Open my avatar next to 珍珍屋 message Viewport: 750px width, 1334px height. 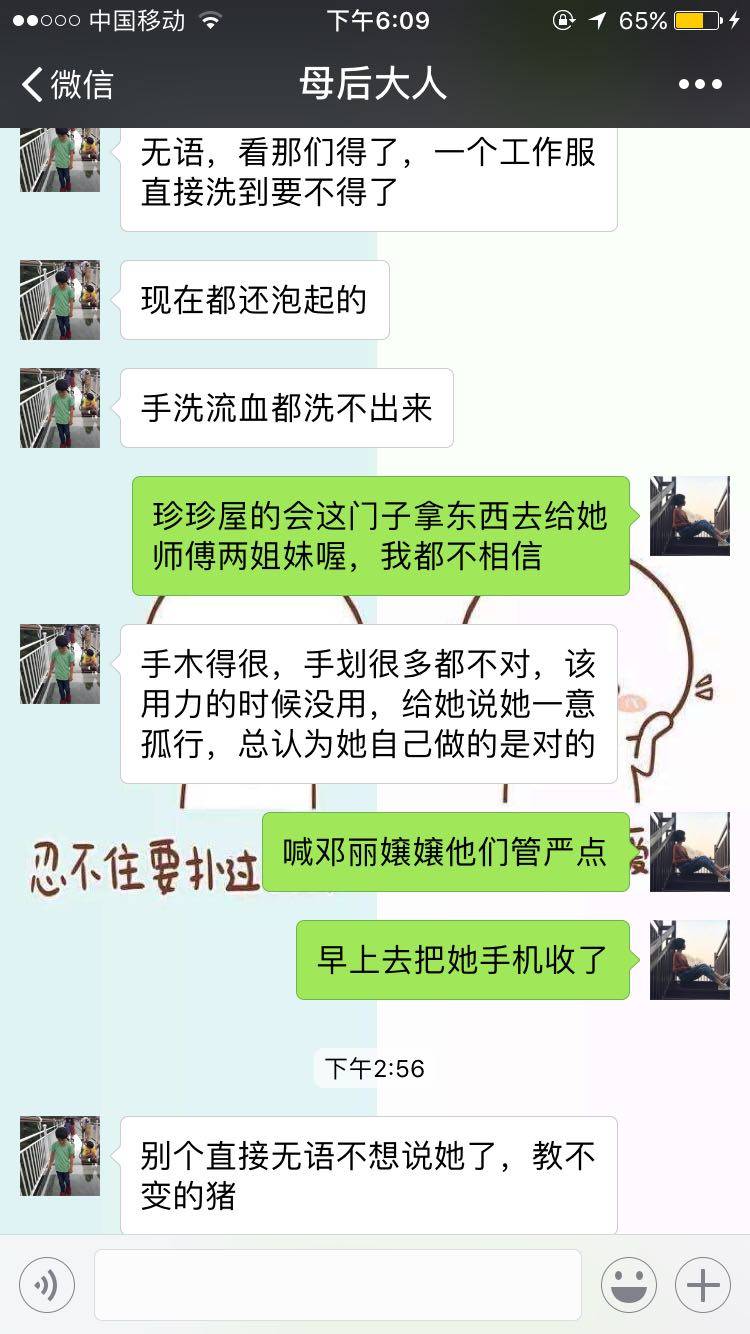coord(690,516)
